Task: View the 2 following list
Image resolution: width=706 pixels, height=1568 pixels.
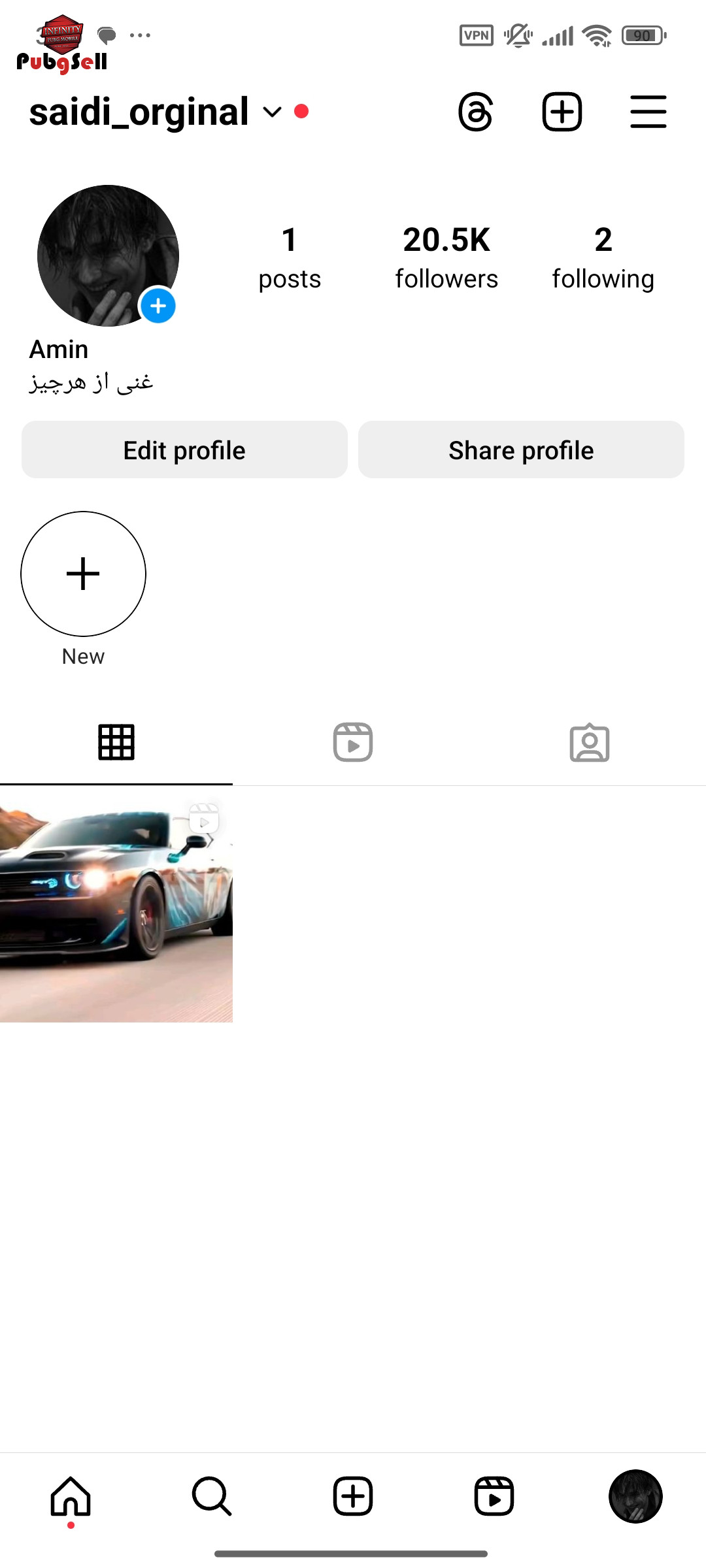Action: coord(603,257)
